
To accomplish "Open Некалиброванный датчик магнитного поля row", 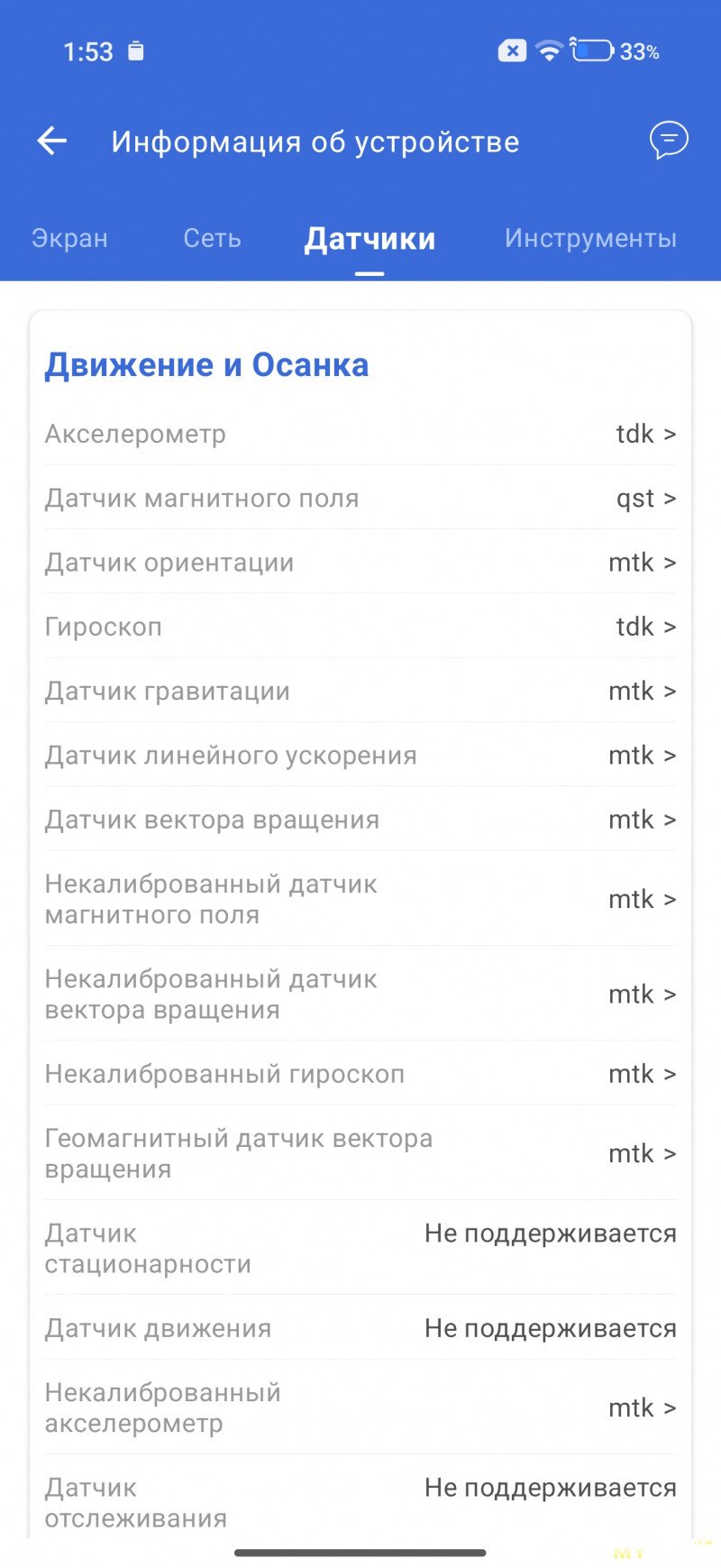I will point(360,899).
